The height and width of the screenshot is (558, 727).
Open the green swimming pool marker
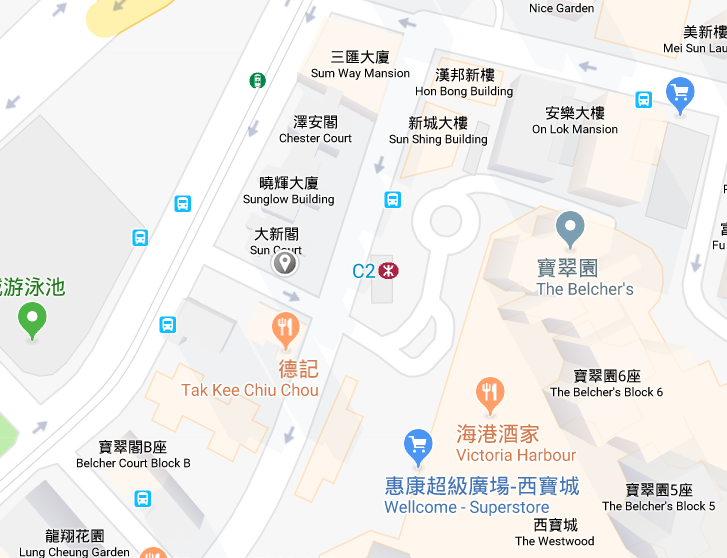click(x=32, y=320)
